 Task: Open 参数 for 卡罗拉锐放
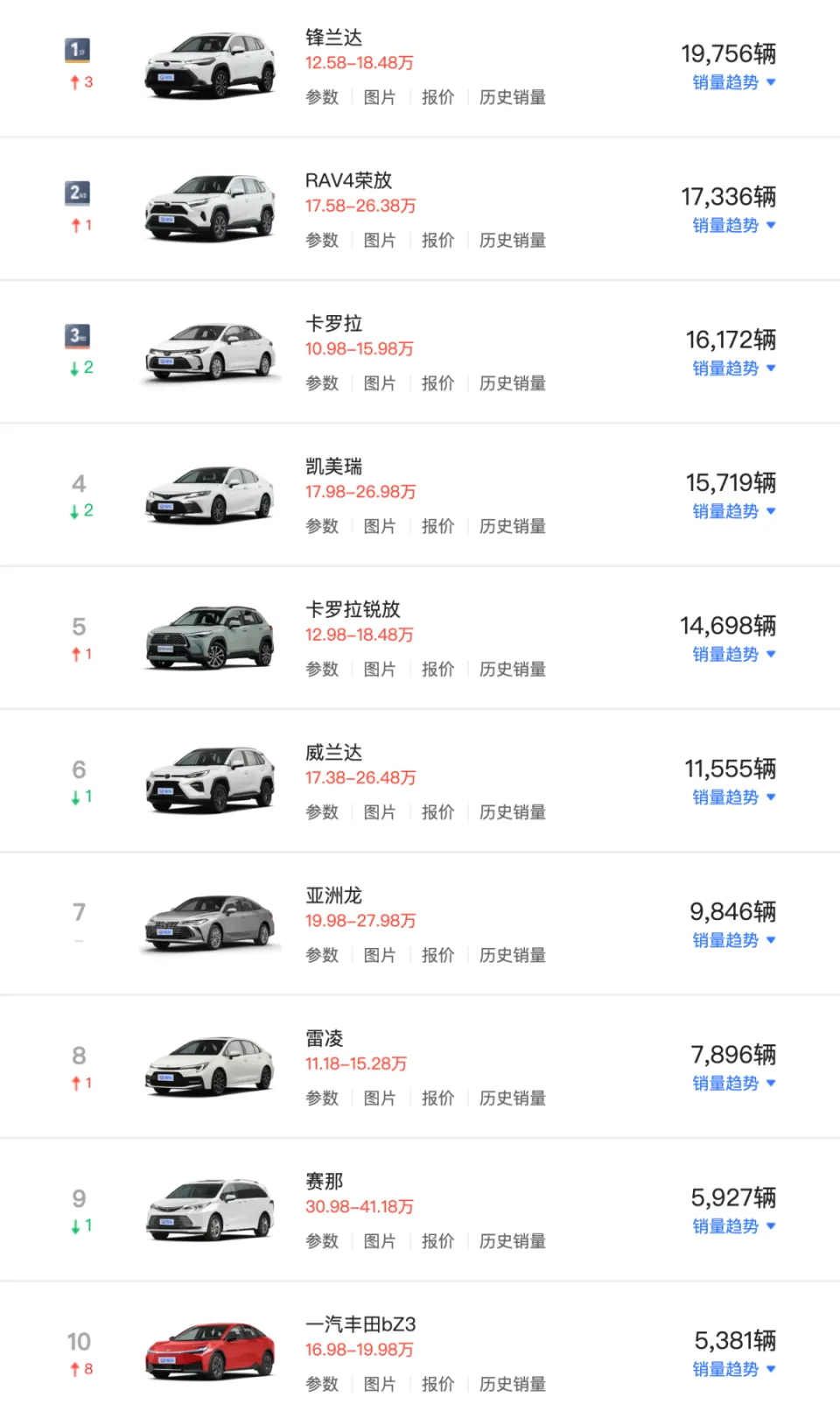(x=322, y=669)
